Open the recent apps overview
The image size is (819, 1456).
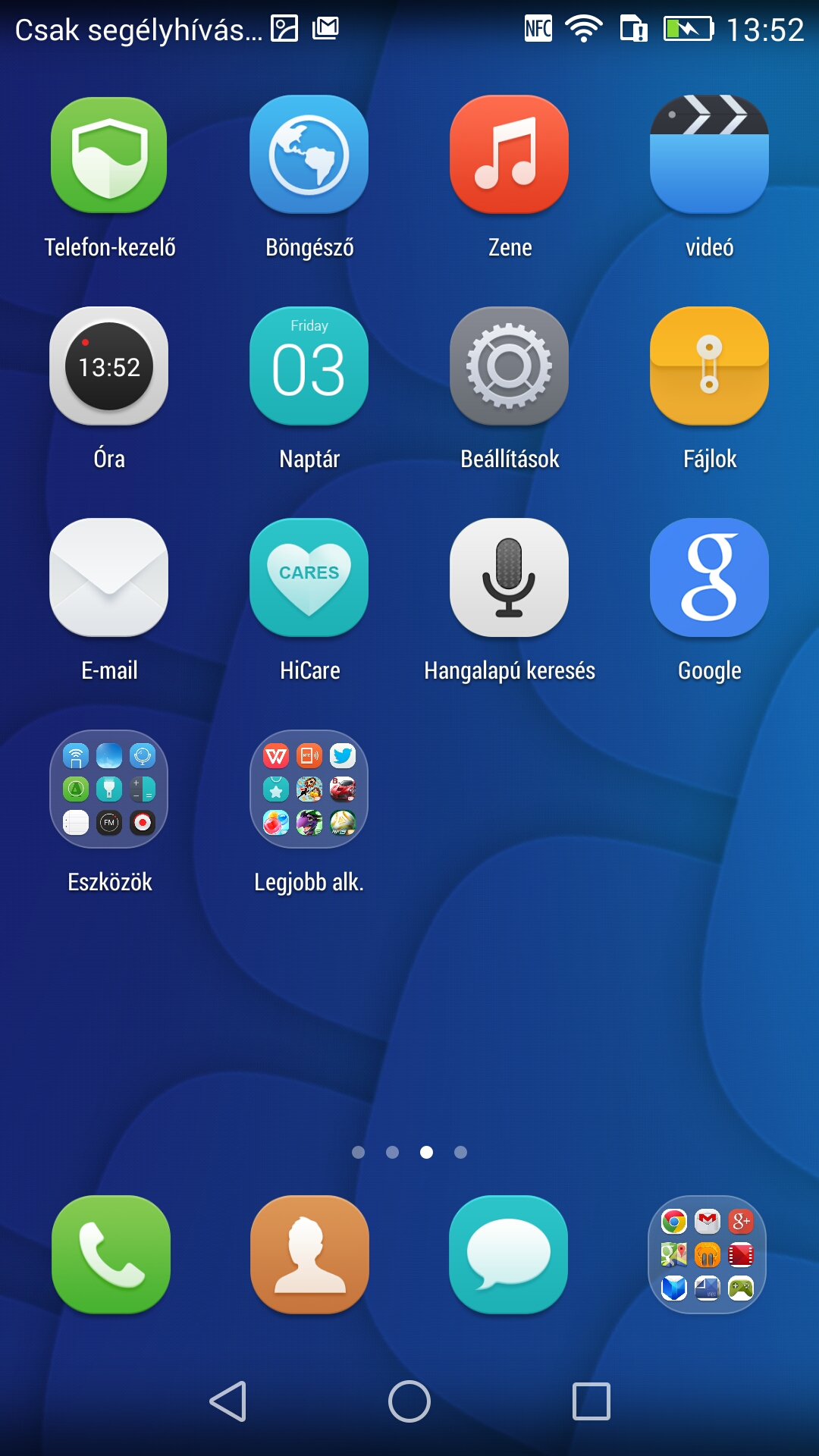click(591, 1401)
